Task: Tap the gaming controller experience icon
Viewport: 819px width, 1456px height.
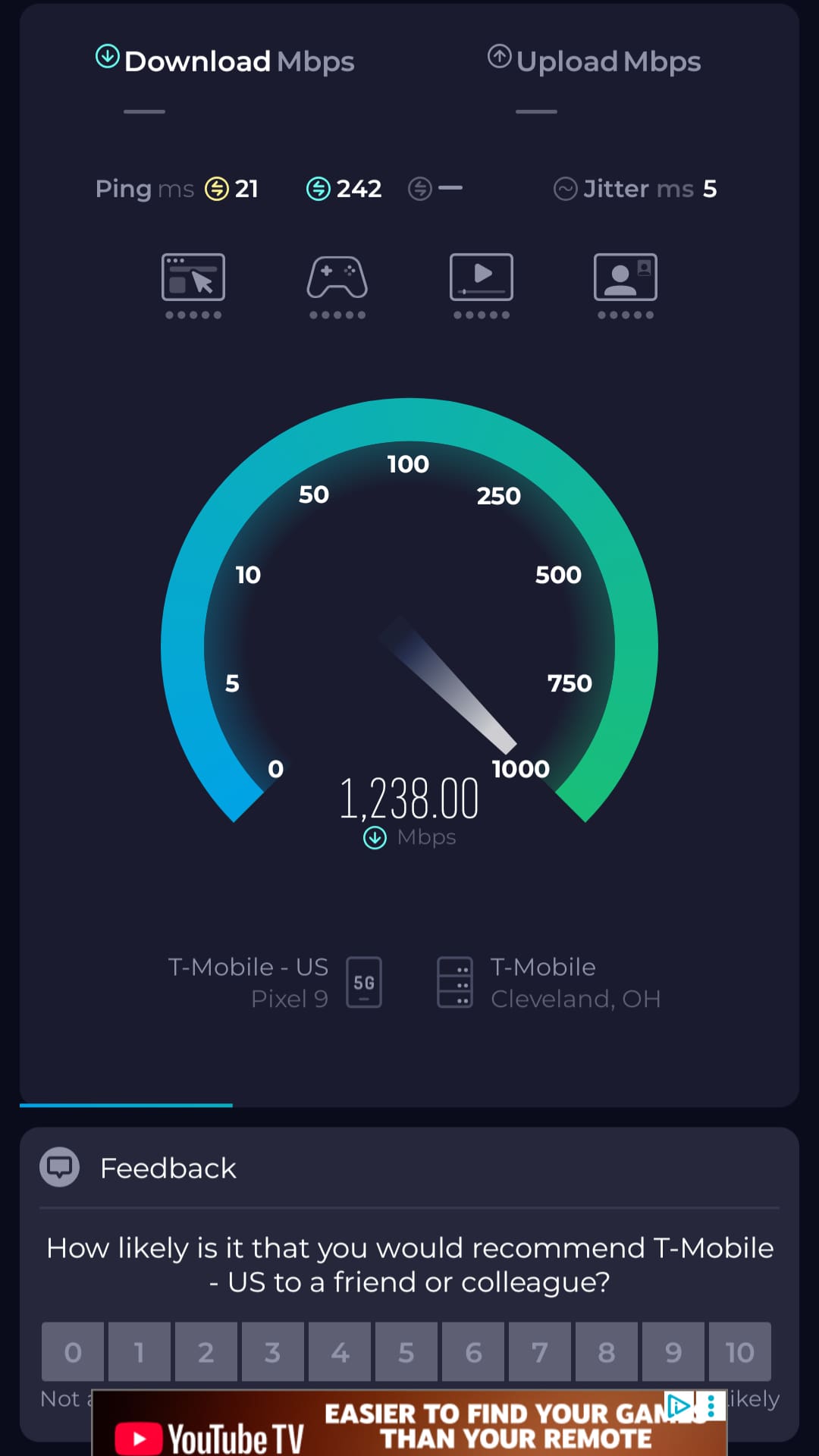Action: (337, 286)
